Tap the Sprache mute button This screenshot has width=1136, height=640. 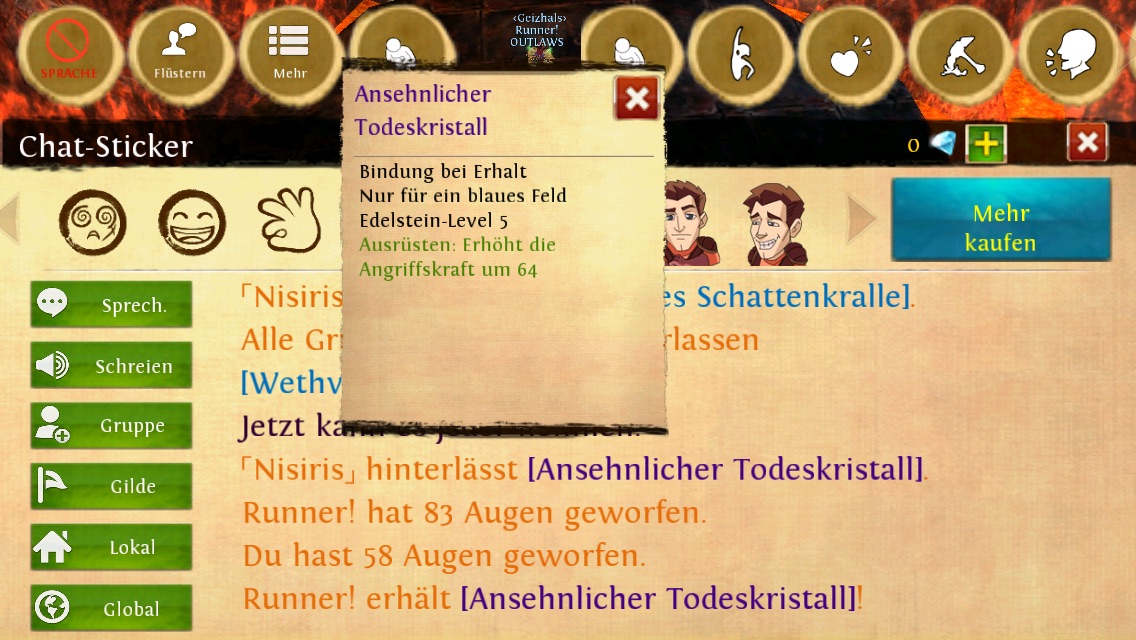pos(68,52)
